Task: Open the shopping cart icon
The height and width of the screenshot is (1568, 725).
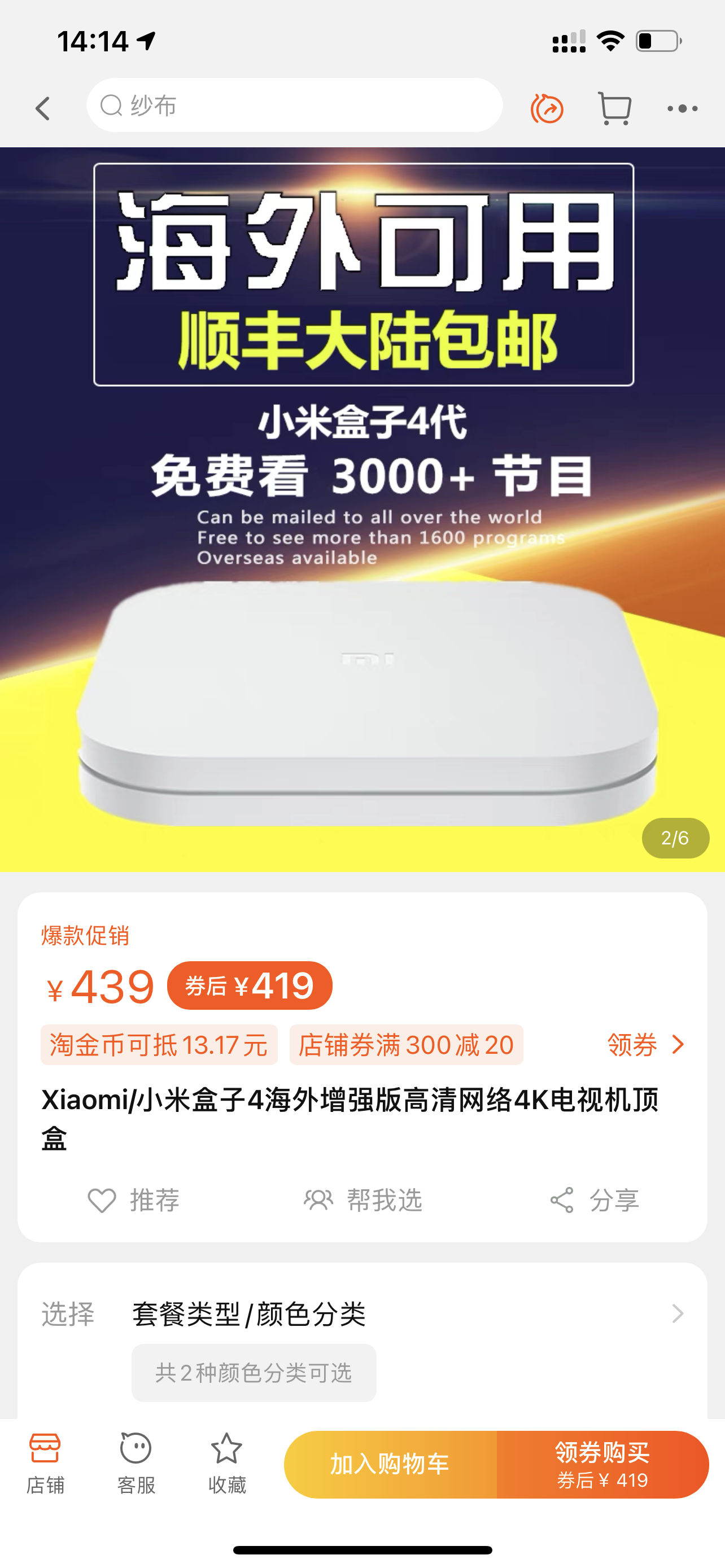Action: click(614, 108)
